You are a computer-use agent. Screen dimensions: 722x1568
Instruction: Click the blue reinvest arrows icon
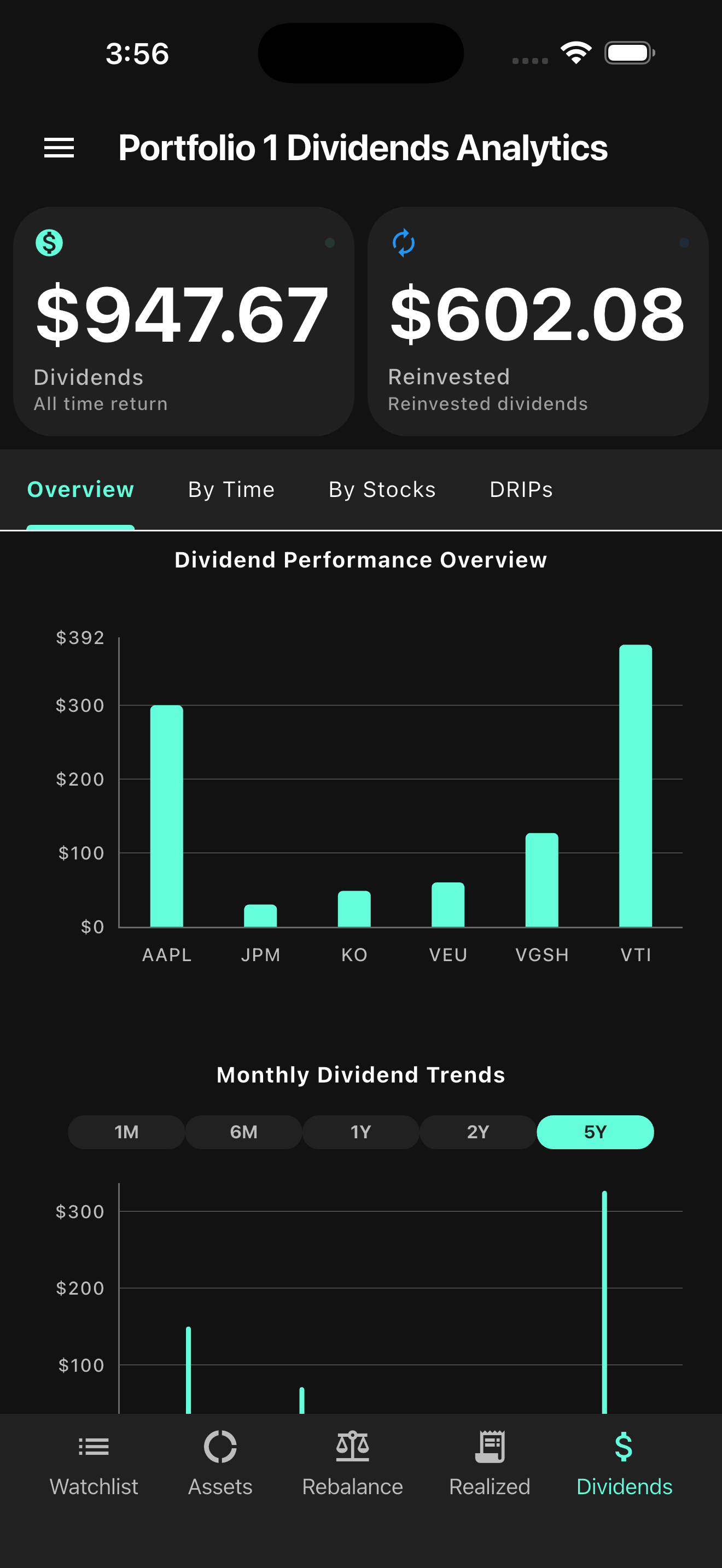(404, 242)
